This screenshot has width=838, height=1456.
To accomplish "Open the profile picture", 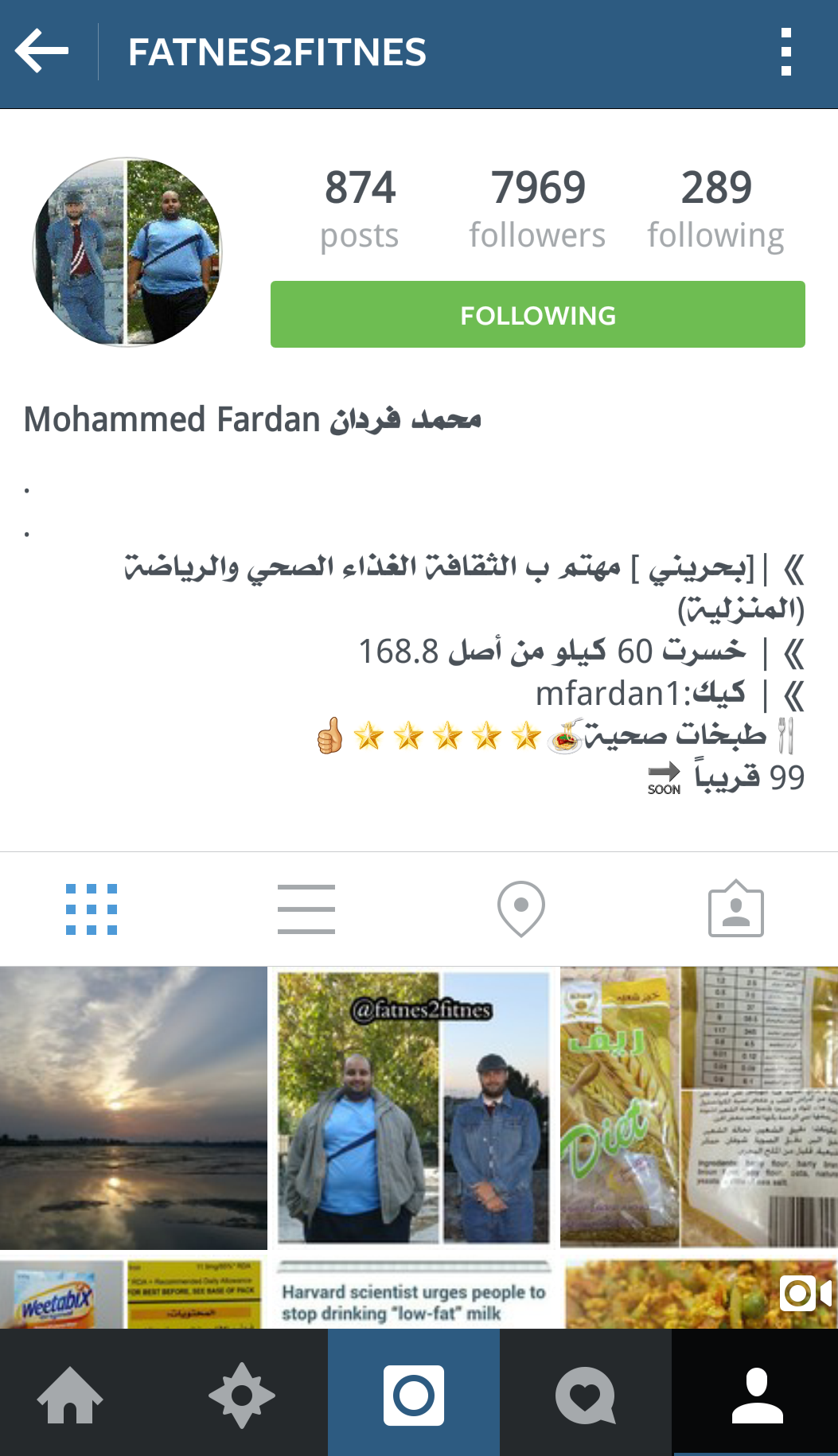I will point(127,251).
